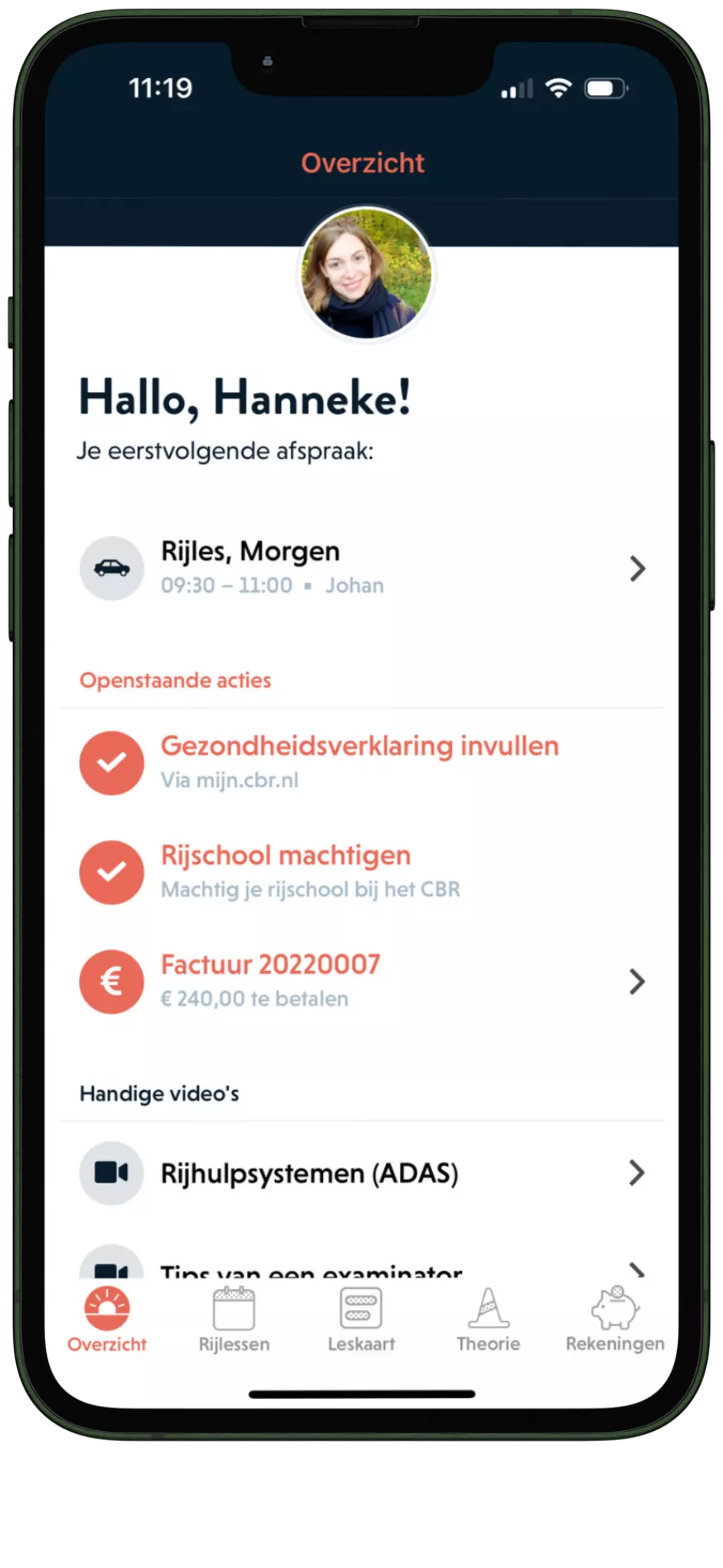Open the Leskaart tab
The image size is (723, 1568).
(361, 1320)
